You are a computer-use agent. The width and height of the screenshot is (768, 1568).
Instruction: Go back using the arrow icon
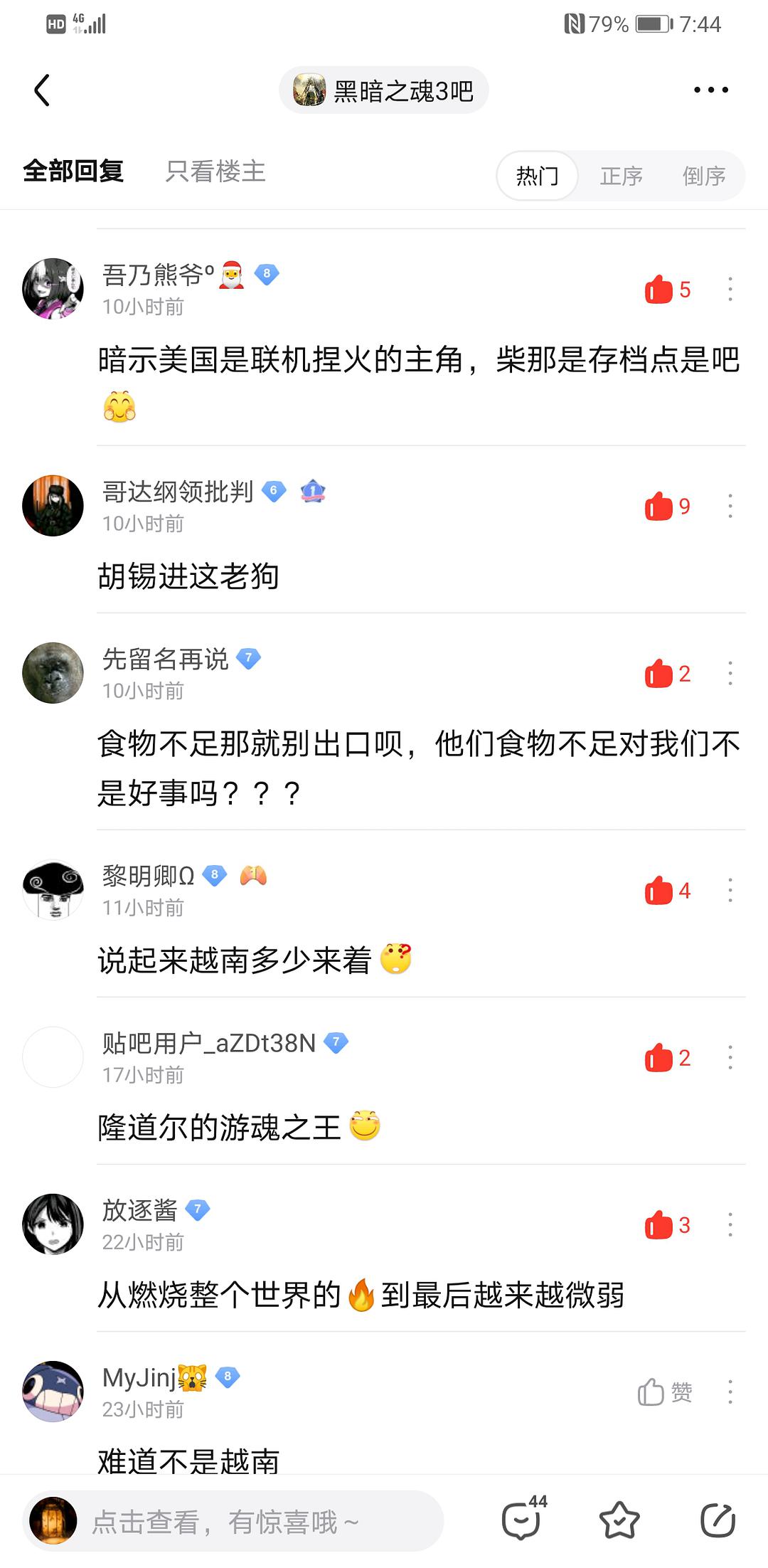[42, 90]
